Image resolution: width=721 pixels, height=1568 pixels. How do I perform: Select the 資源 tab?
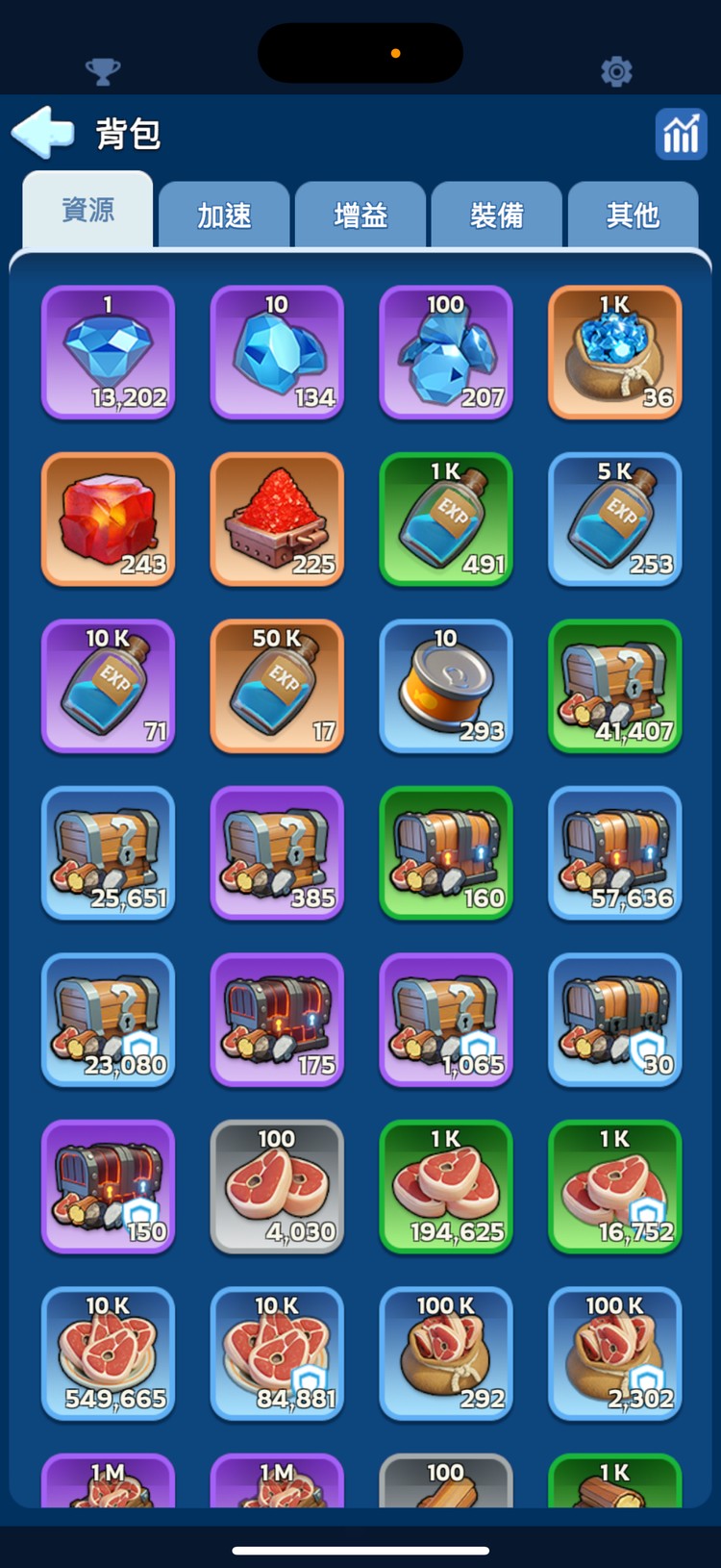tap(87, 211)
